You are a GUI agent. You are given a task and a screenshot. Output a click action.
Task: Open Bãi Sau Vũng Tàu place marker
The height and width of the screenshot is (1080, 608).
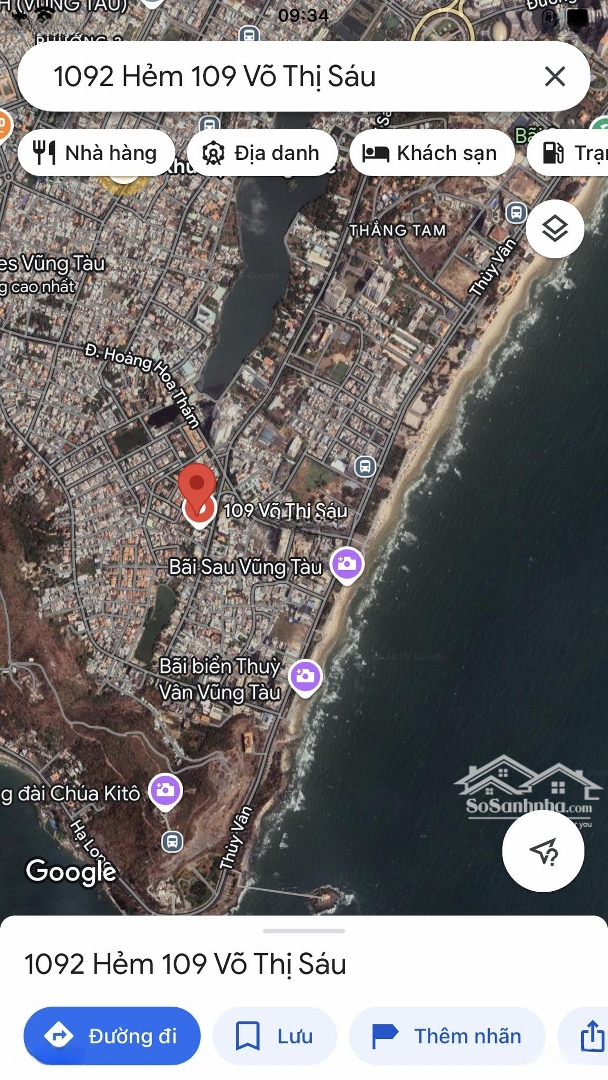coord(347,565)
